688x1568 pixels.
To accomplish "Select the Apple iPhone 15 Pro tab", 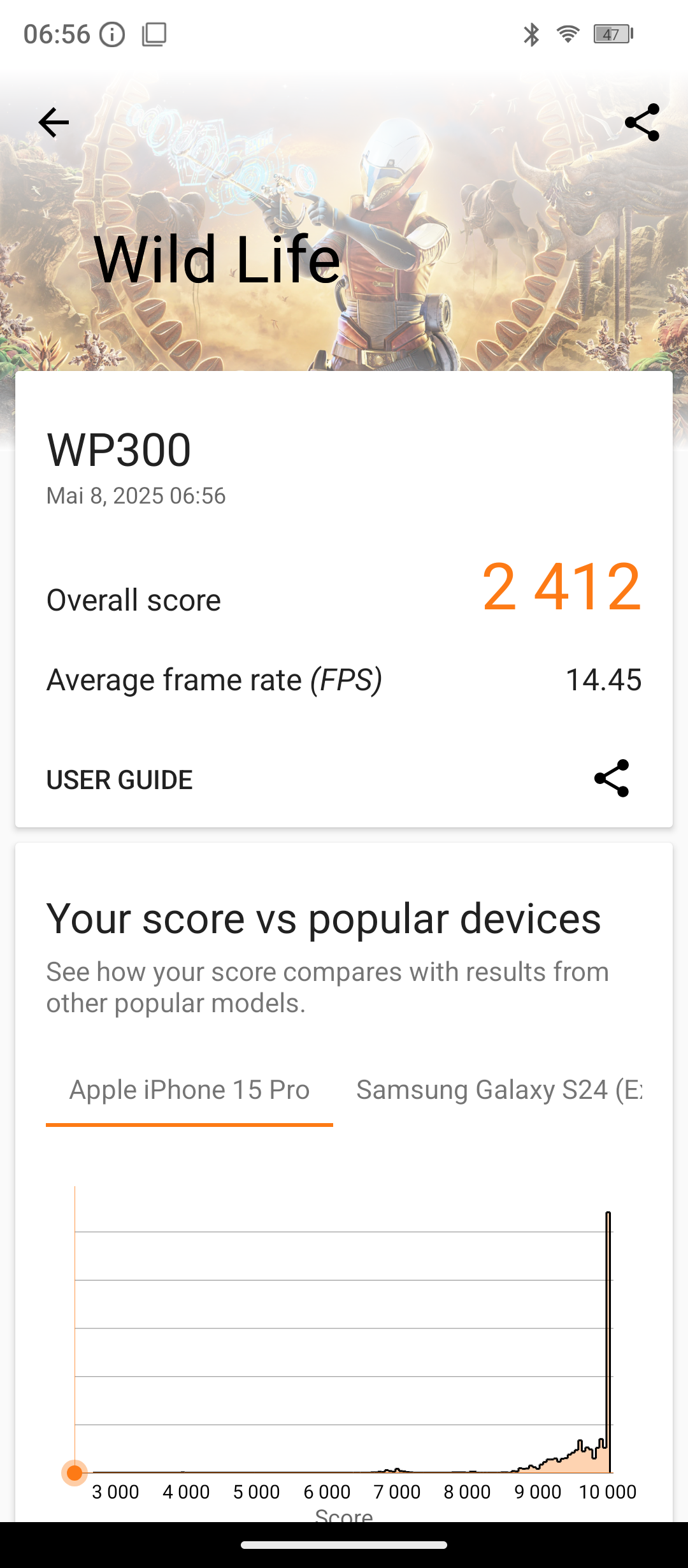I will [189, 1091].
